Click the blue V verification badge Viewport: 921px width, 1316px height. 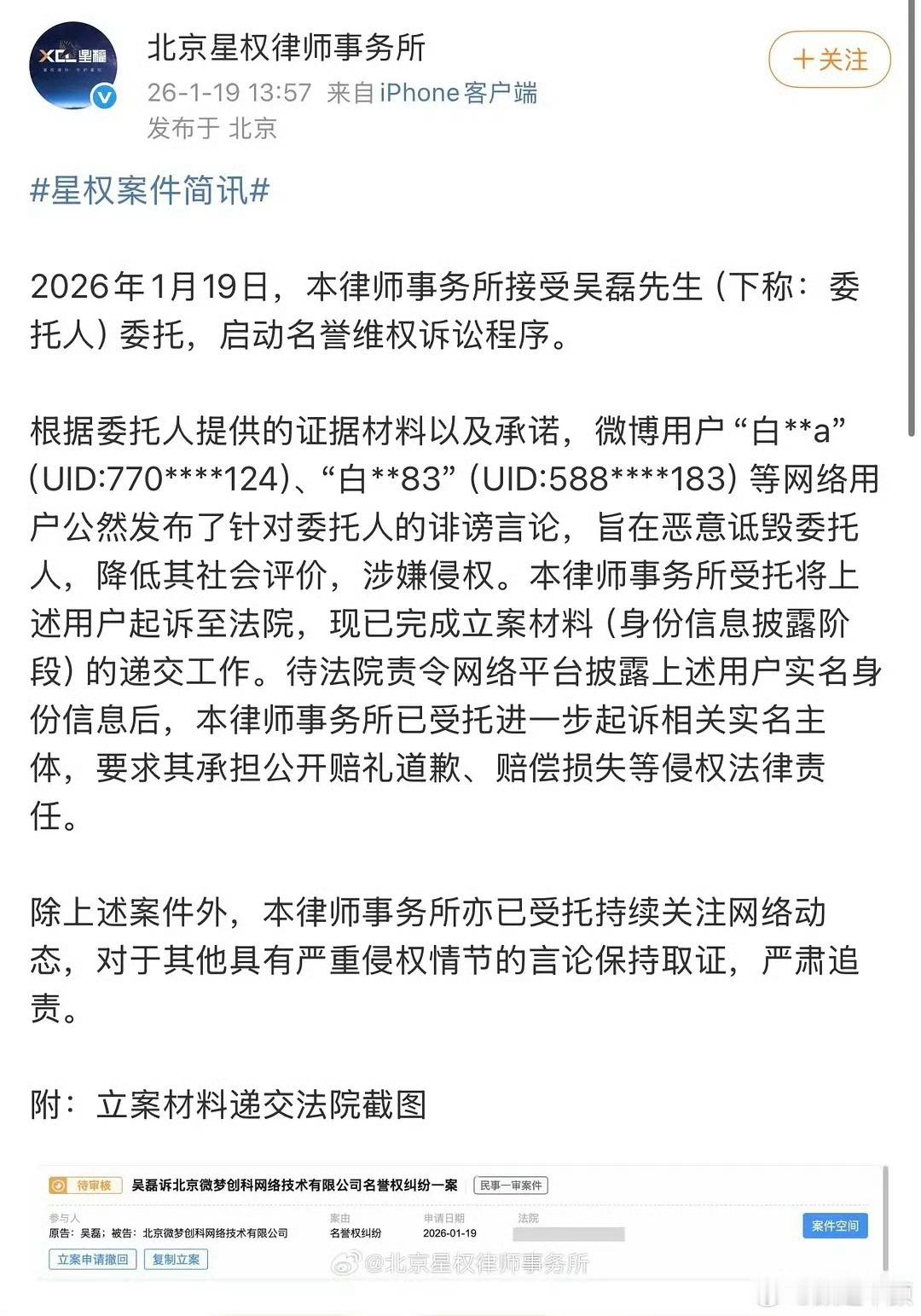(104, 96)
